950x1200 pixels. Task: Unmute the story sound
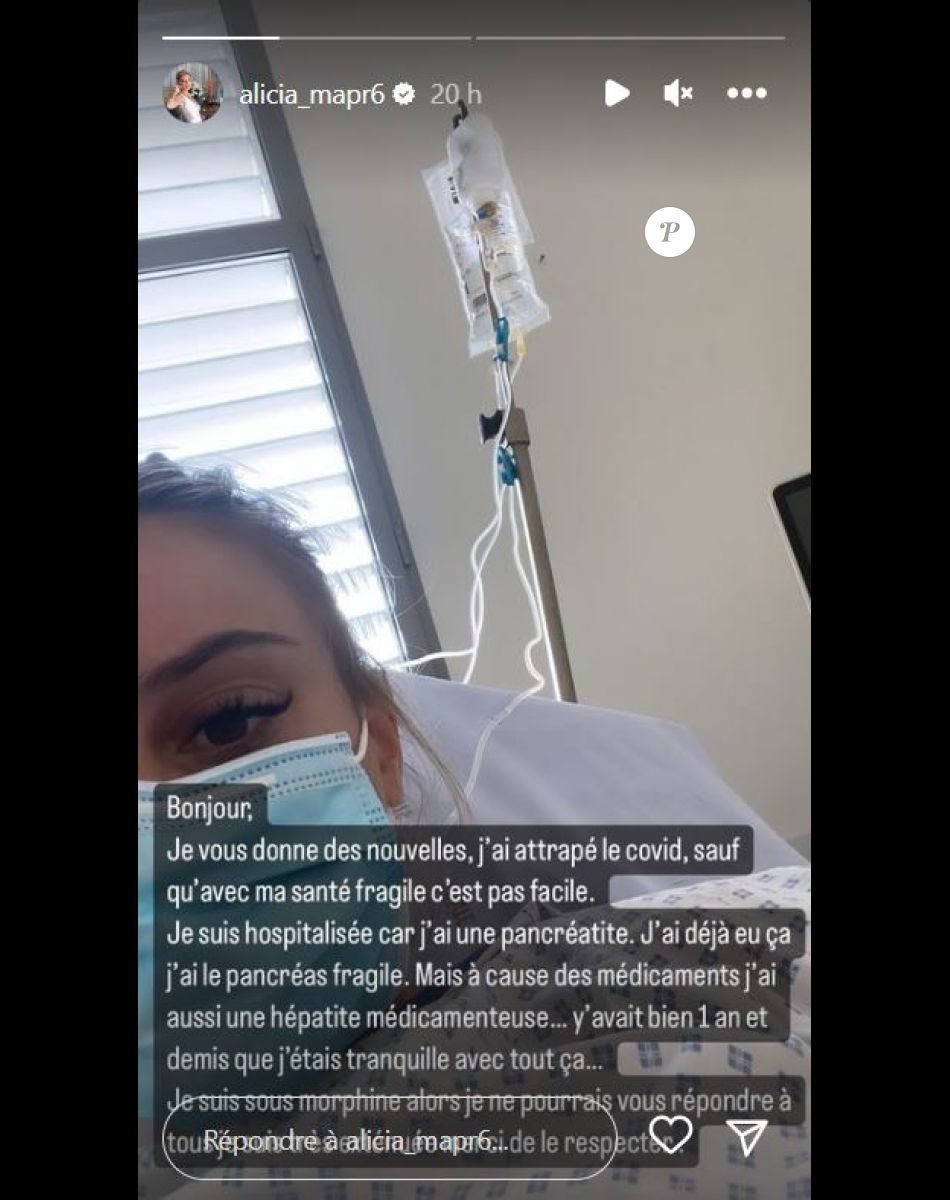[678, 94]
